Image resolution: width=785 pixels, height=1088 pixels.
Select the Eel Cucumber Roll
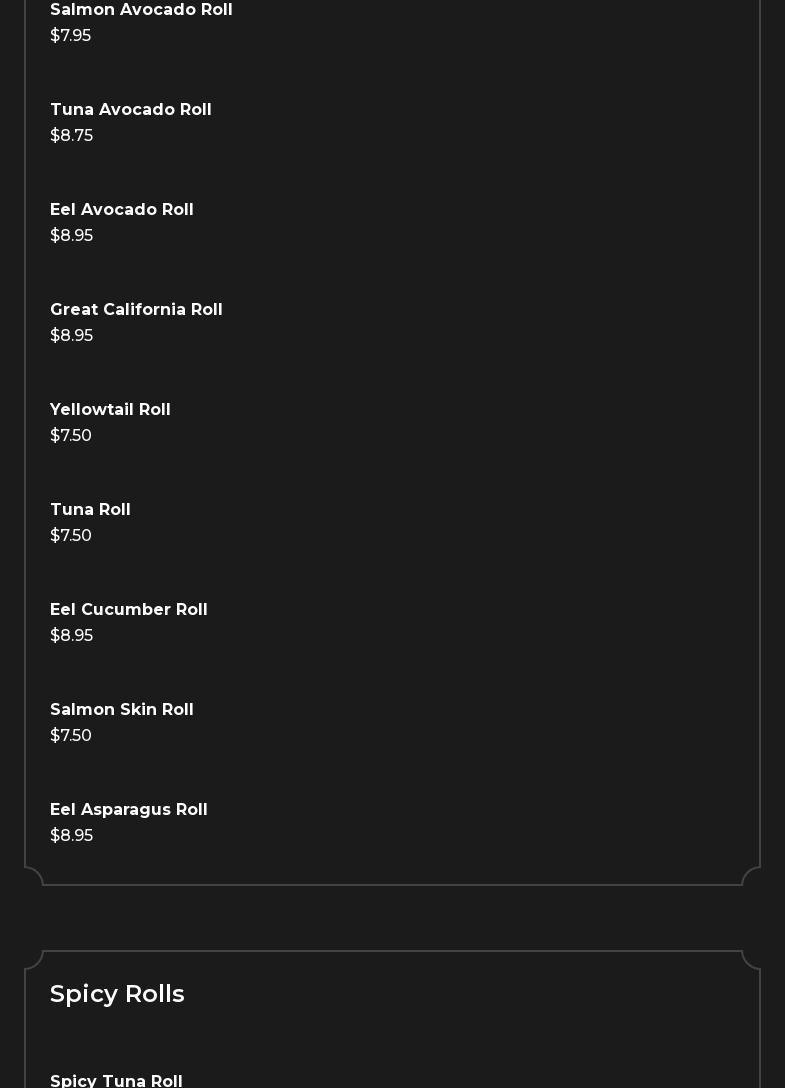[x=128, y=610]
